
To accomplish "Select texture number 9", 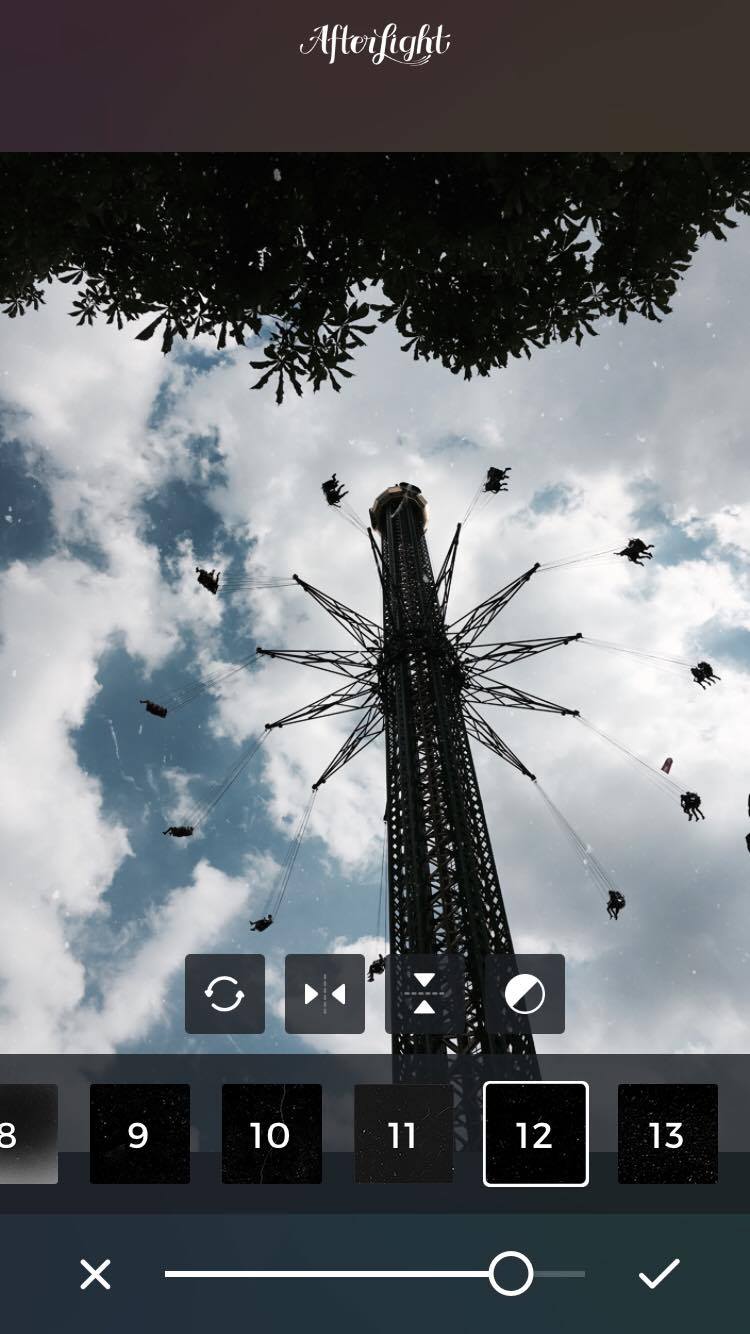I will (140, 1134).
